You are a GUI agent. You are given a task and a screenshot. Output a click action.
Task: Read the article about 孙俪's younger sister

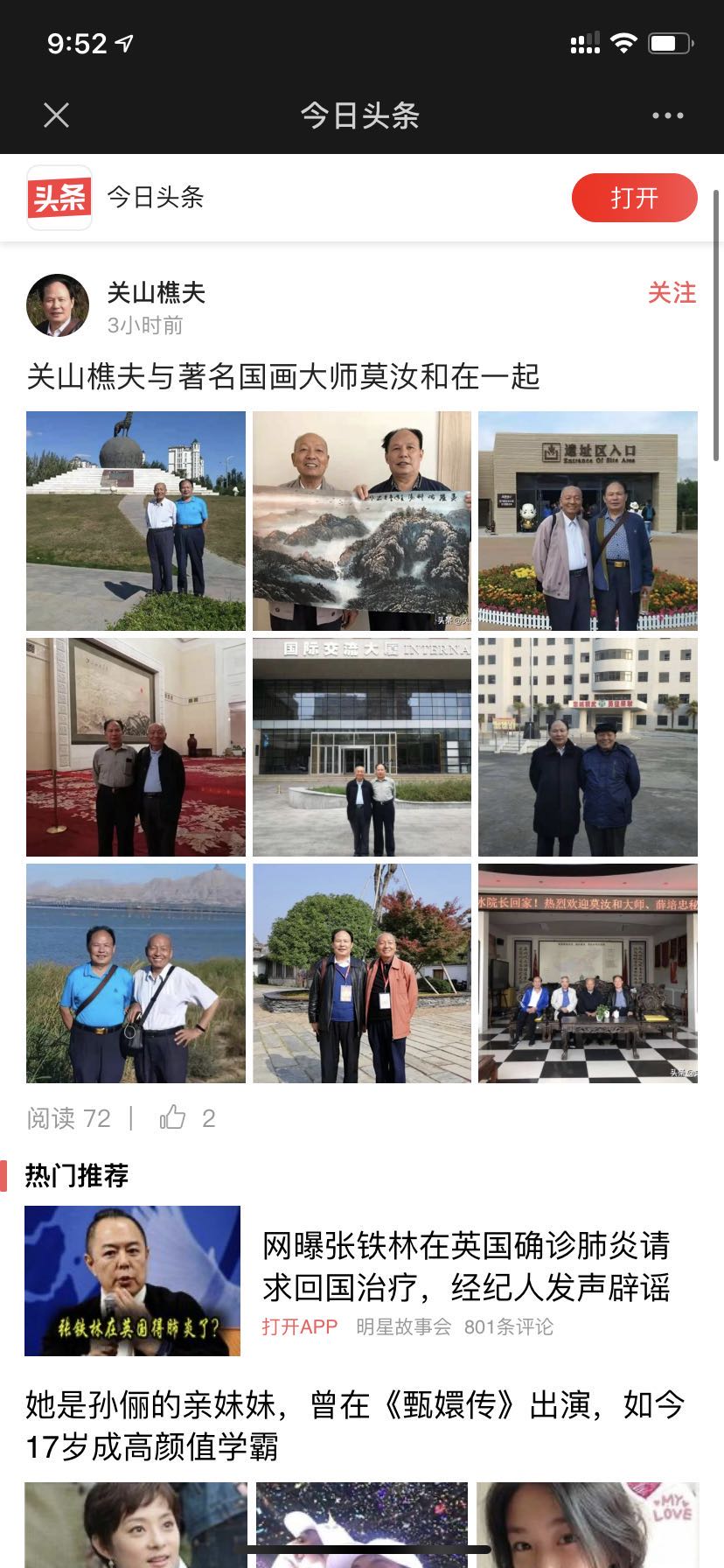tap(354, 1425)
